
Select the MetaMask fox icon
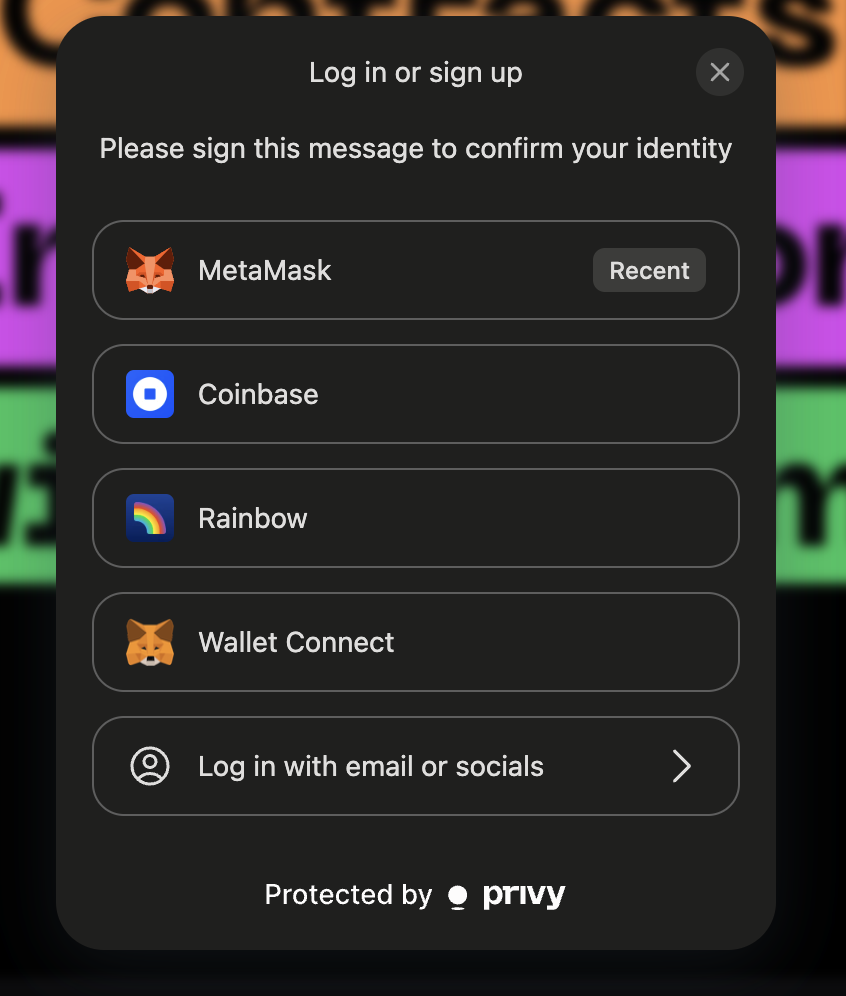click(x=149, y=270)
